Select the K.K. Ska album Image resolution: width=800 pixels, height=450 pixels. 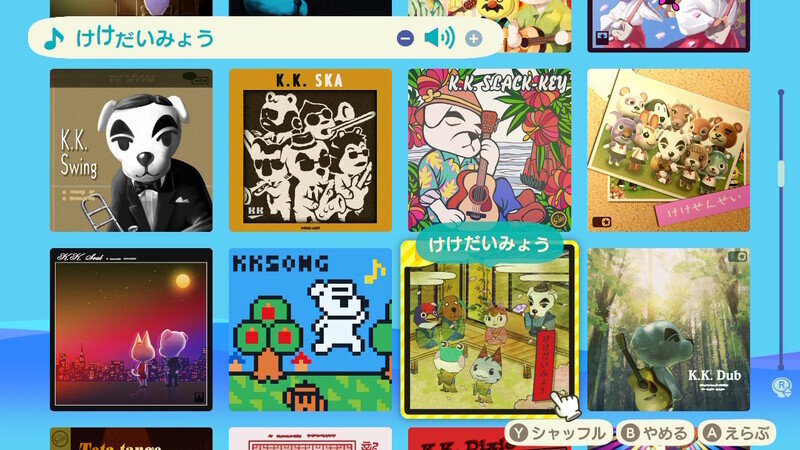(x=310, y=150)
